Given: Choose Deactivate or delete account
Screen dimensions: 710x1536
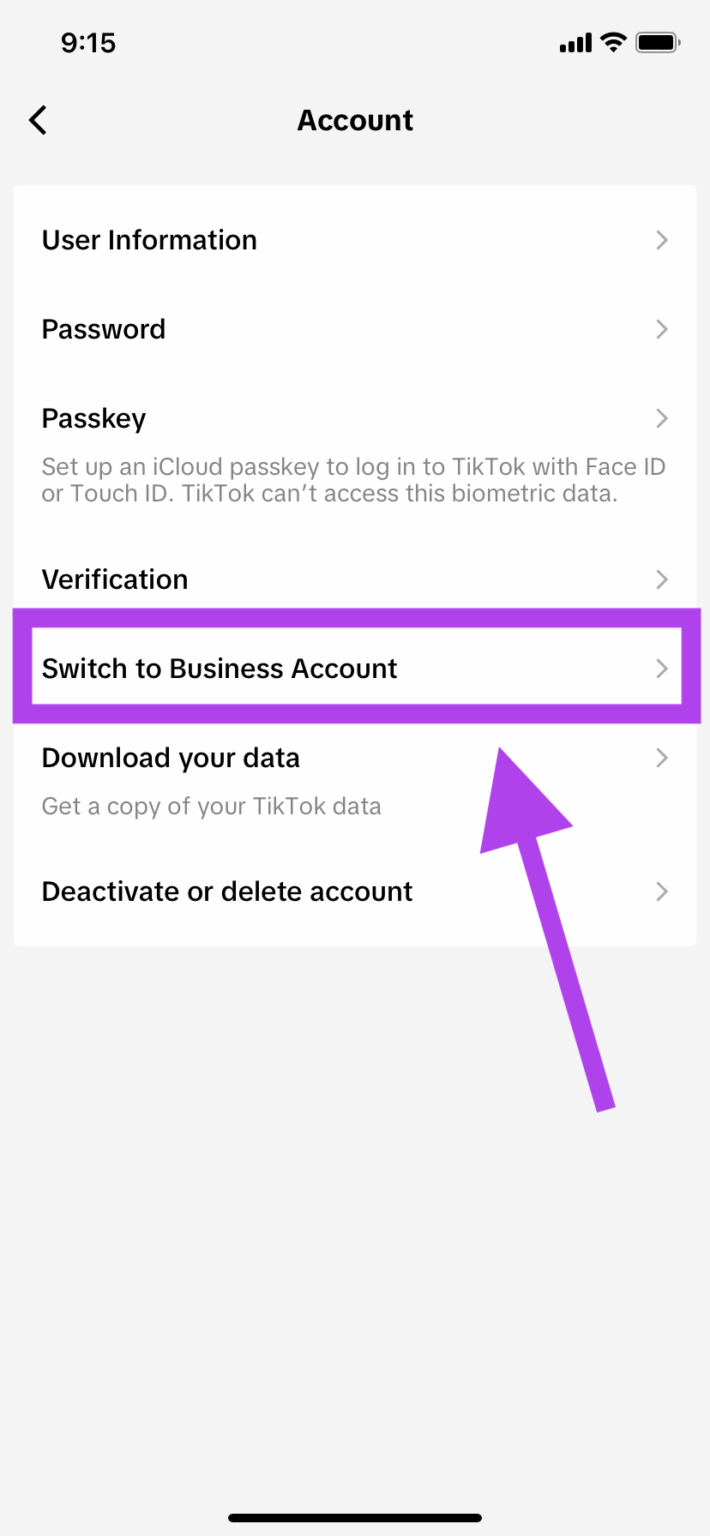Looking at the screenshot, I should click(354, 891).
